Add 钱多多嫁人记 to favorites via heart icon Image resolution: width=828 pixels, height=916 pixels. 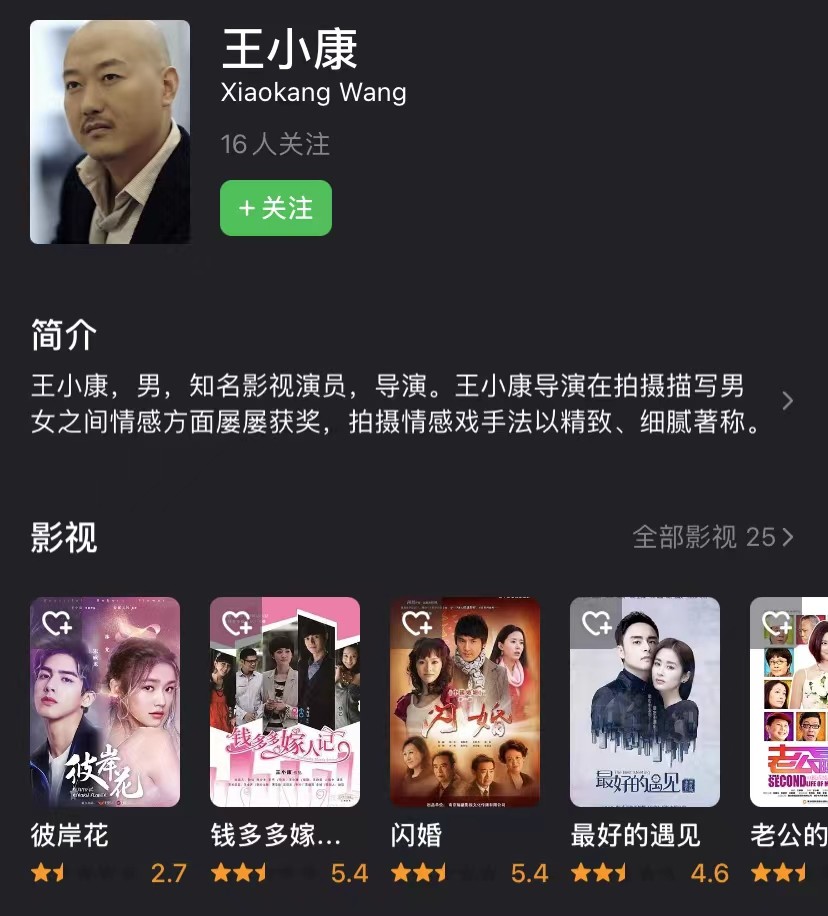tap(236, 624)
